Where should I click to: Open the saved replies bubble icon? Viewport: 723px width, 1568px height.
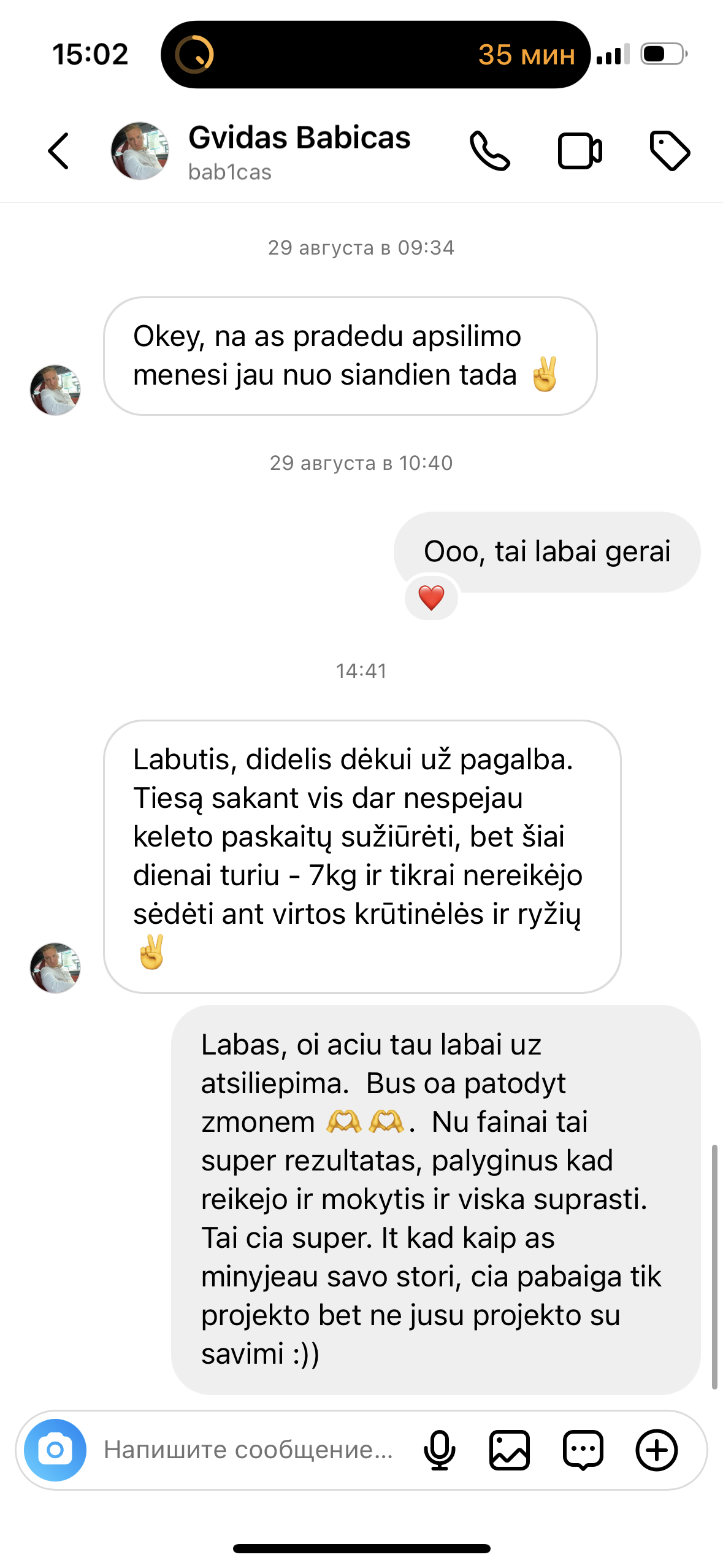583,1450
